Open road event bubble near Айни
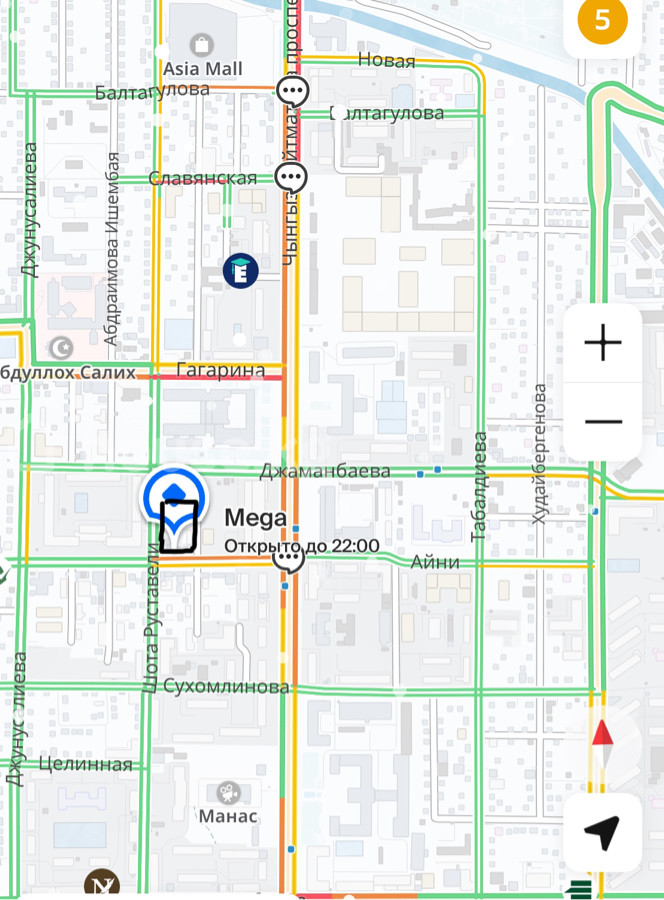Screen dimensions: 664x900 point(289,560)
